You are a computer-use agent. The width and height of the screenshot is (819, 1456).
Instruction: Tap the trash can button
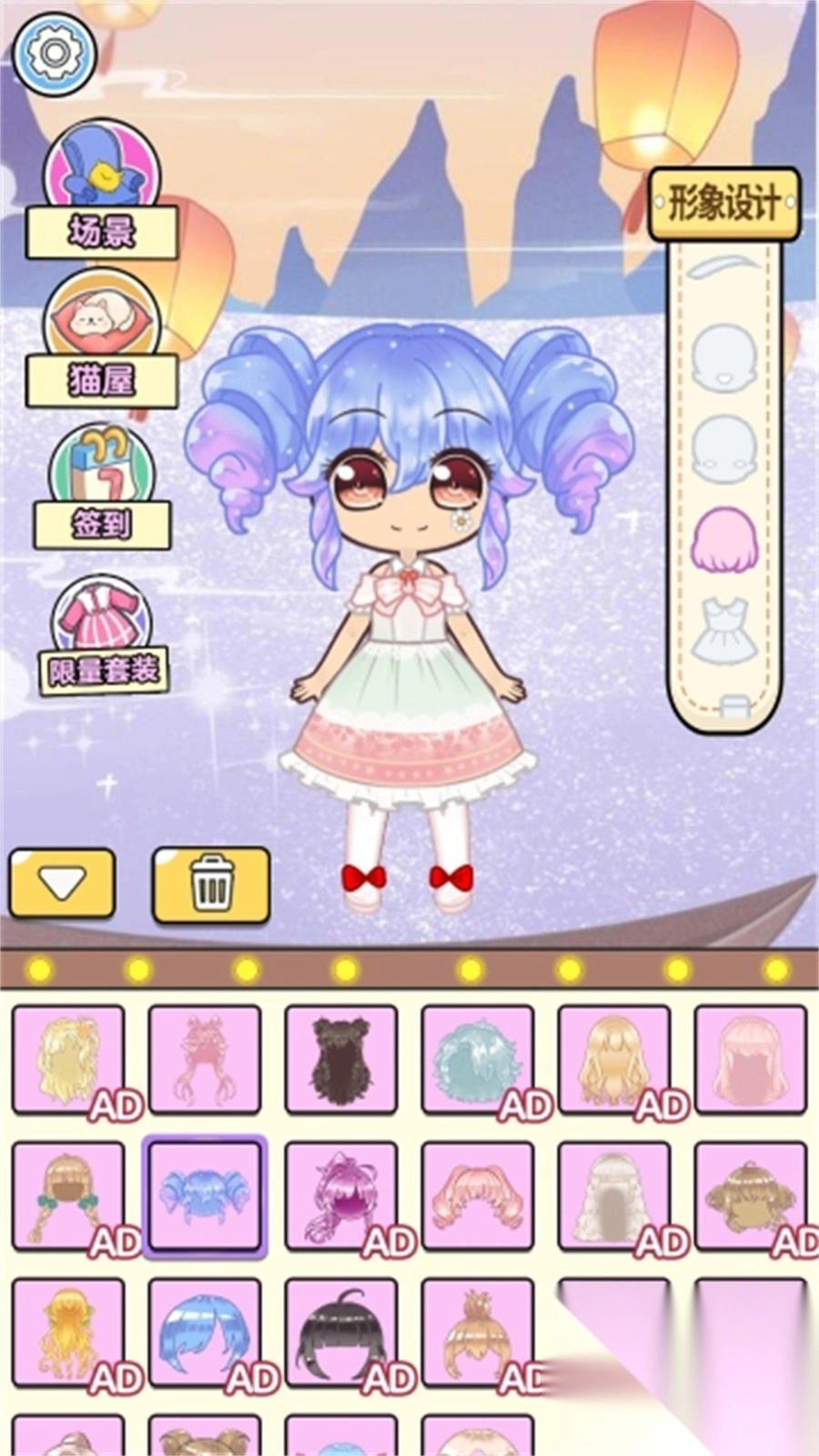tap(211, 883)
